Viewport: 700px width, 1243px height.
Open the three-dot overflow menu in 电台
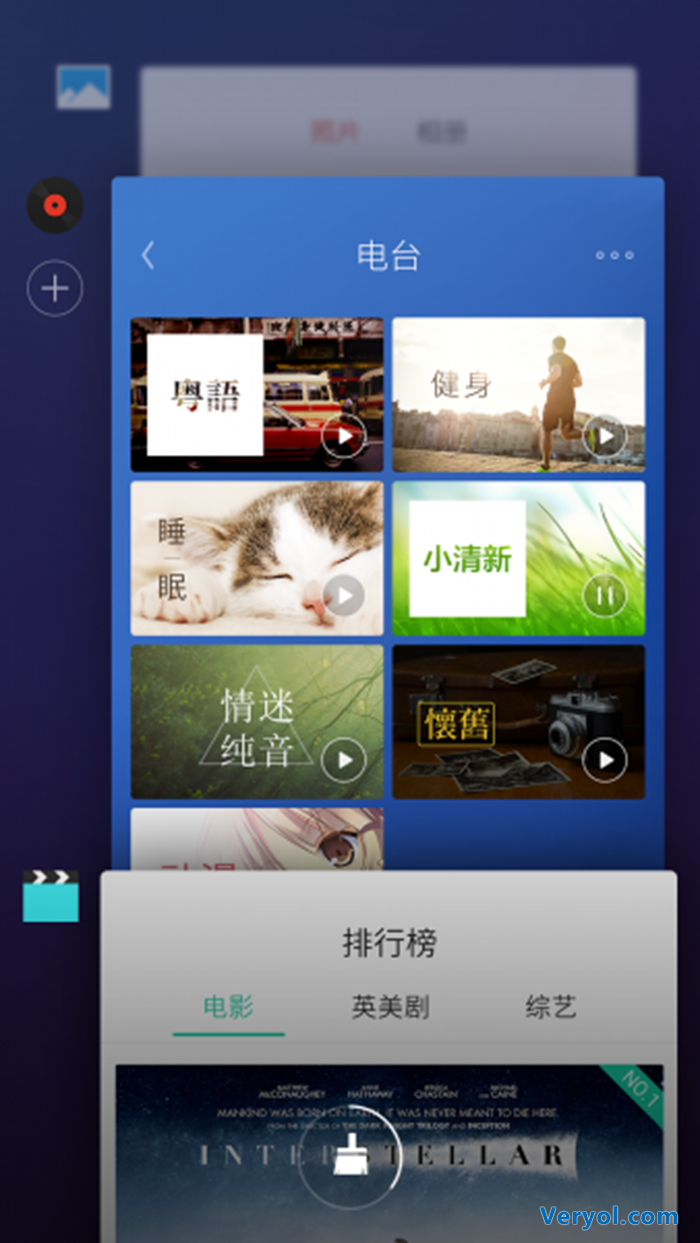[x=614, y=255]
